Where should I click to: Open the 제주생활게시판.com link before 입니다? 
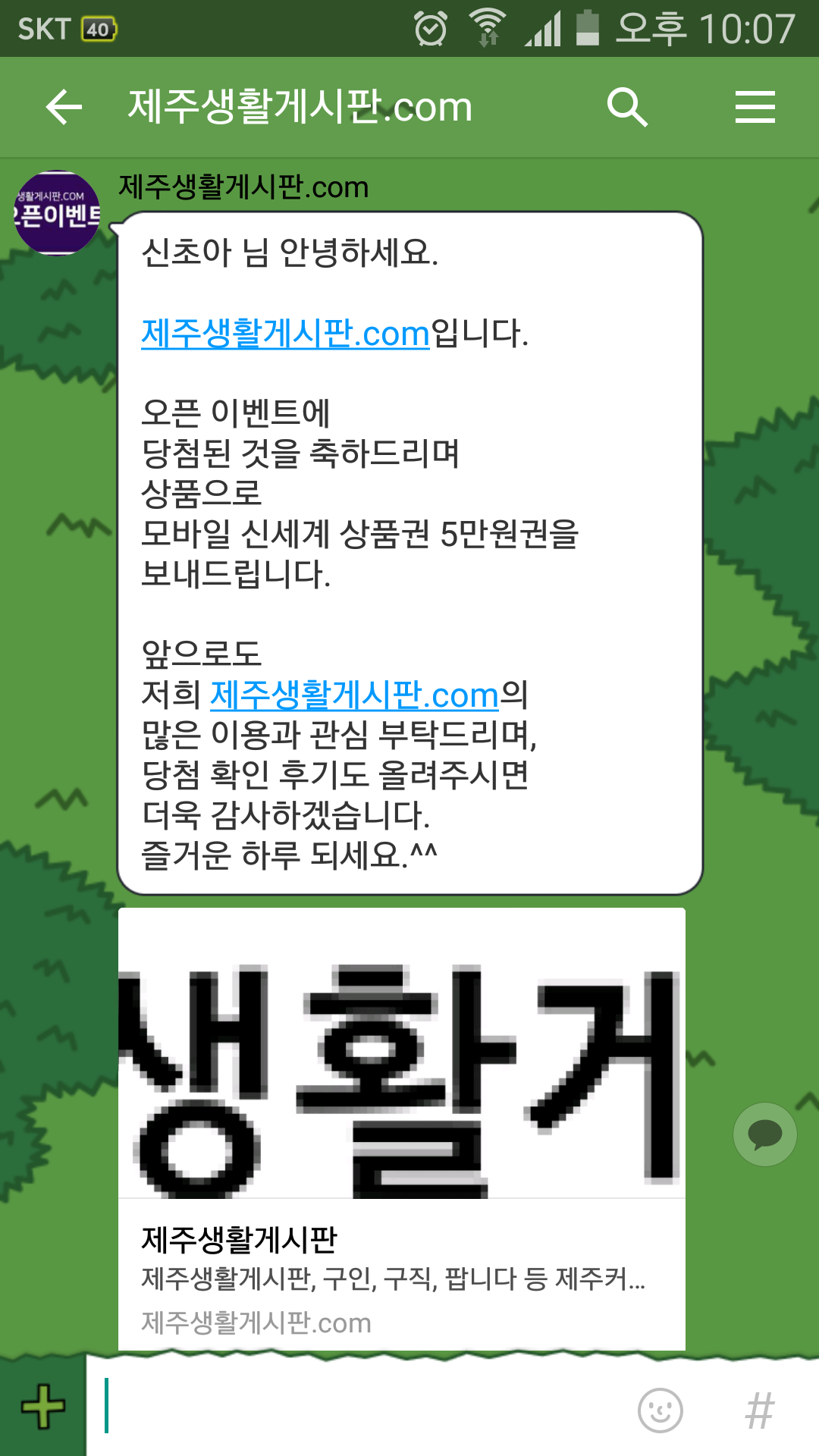pyautogui.click(x=286, y=333)
